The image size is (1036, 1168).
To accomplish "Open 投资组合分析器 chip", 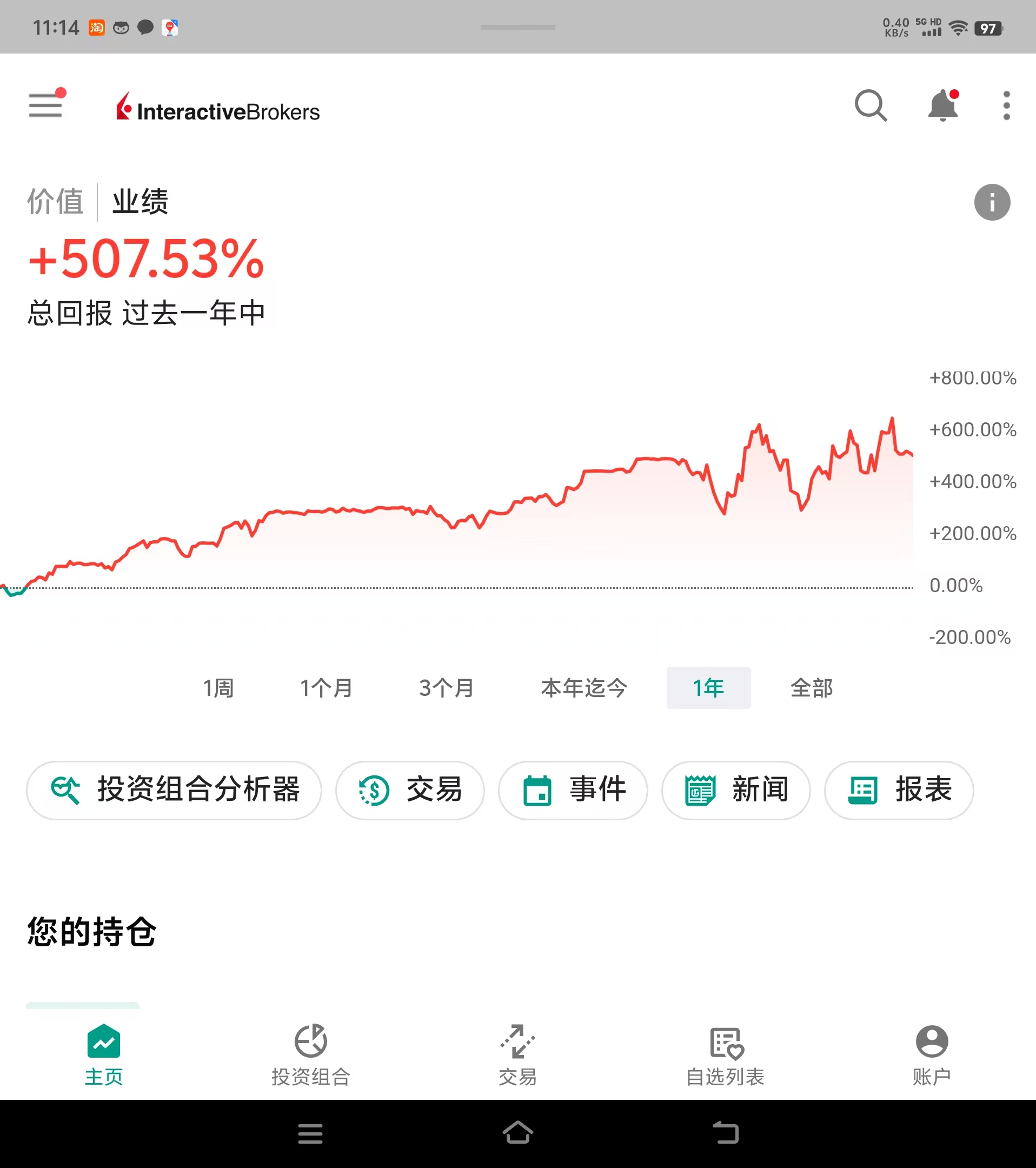I will pos(174,790).
